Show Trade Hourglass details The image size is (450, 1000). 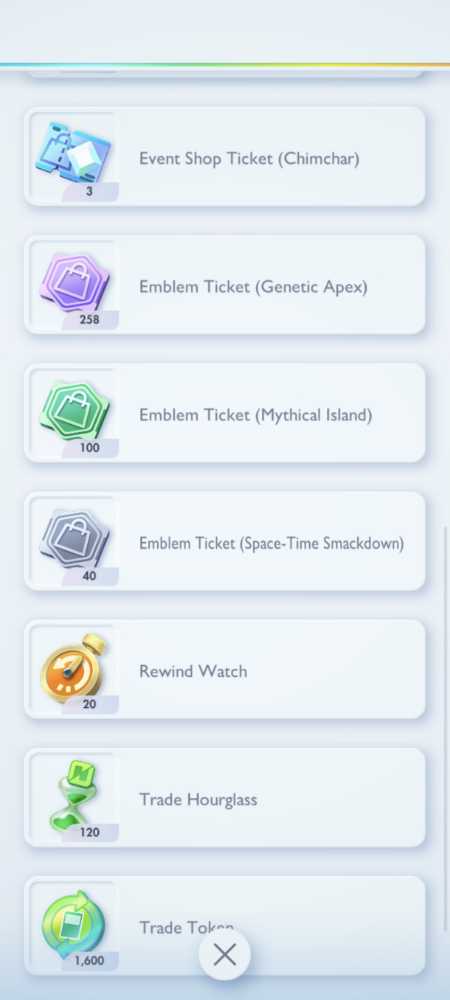coord(225,798)
